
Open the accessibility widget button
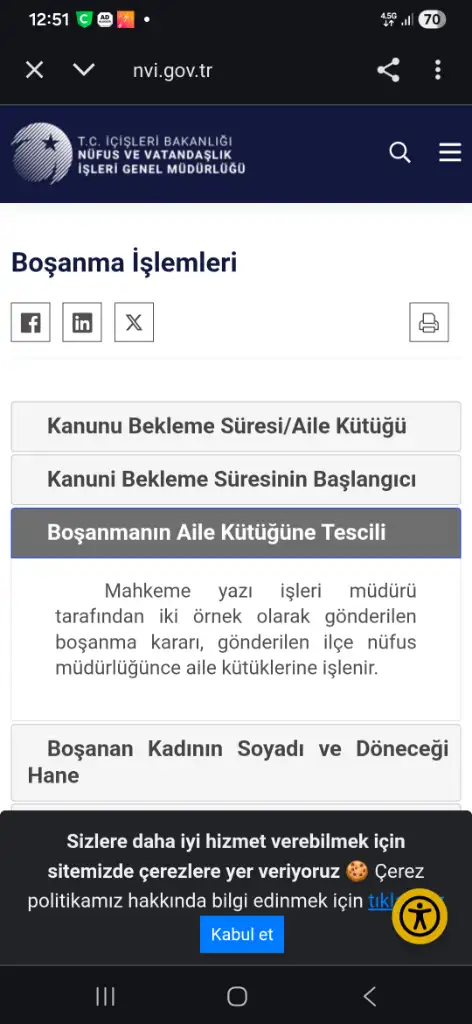(x=420, y=916)
